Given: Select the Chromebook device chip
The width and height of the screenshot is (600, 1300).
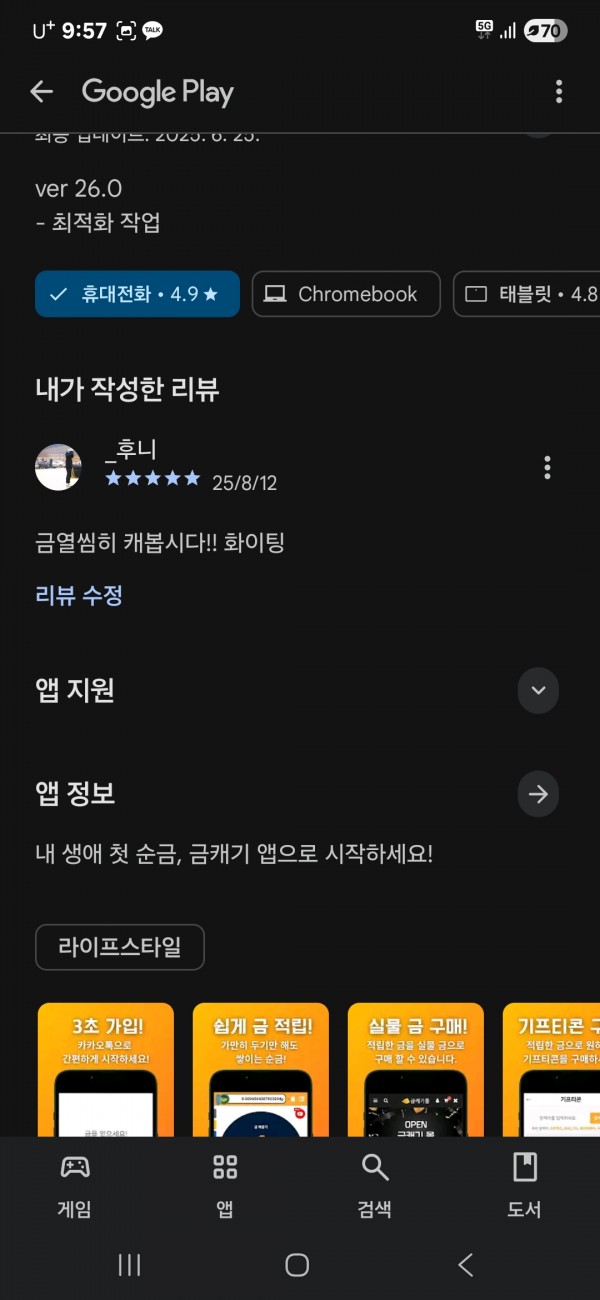Looking at the screenshot, I should (346, 294).
